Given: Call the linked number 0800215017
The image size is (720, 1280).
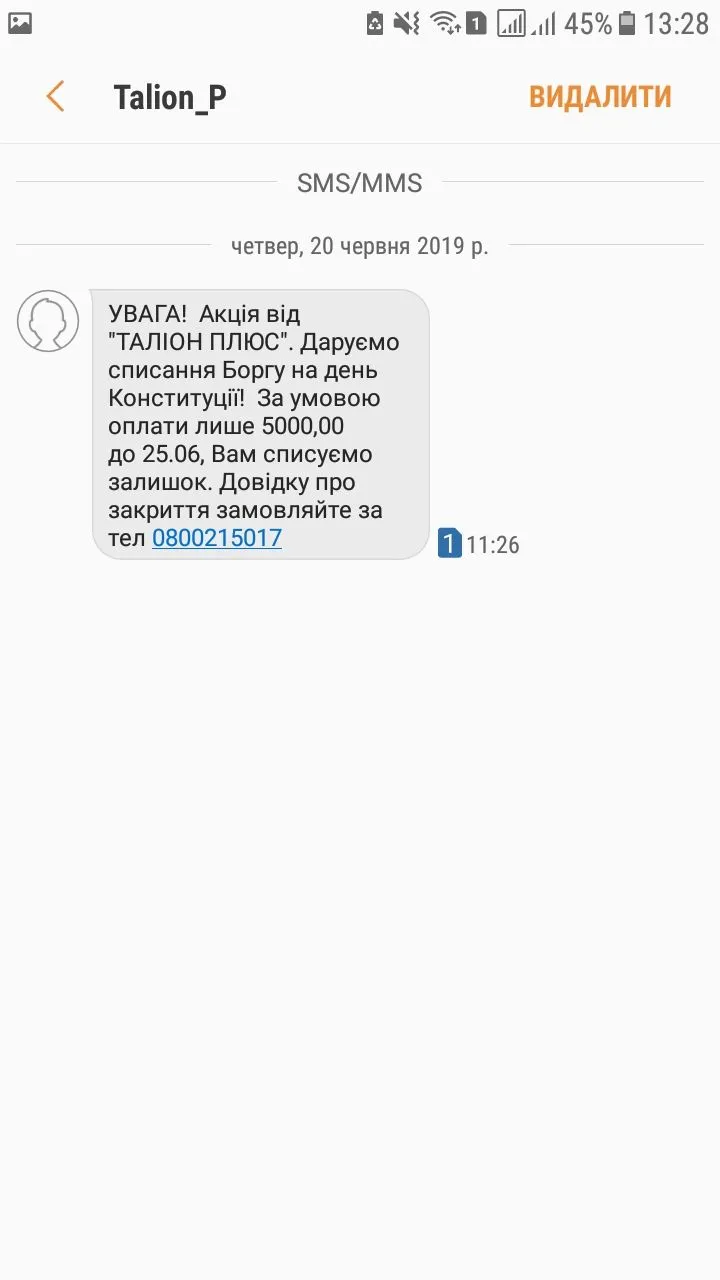Looking at the screenshot, I should tap(217, 538).
